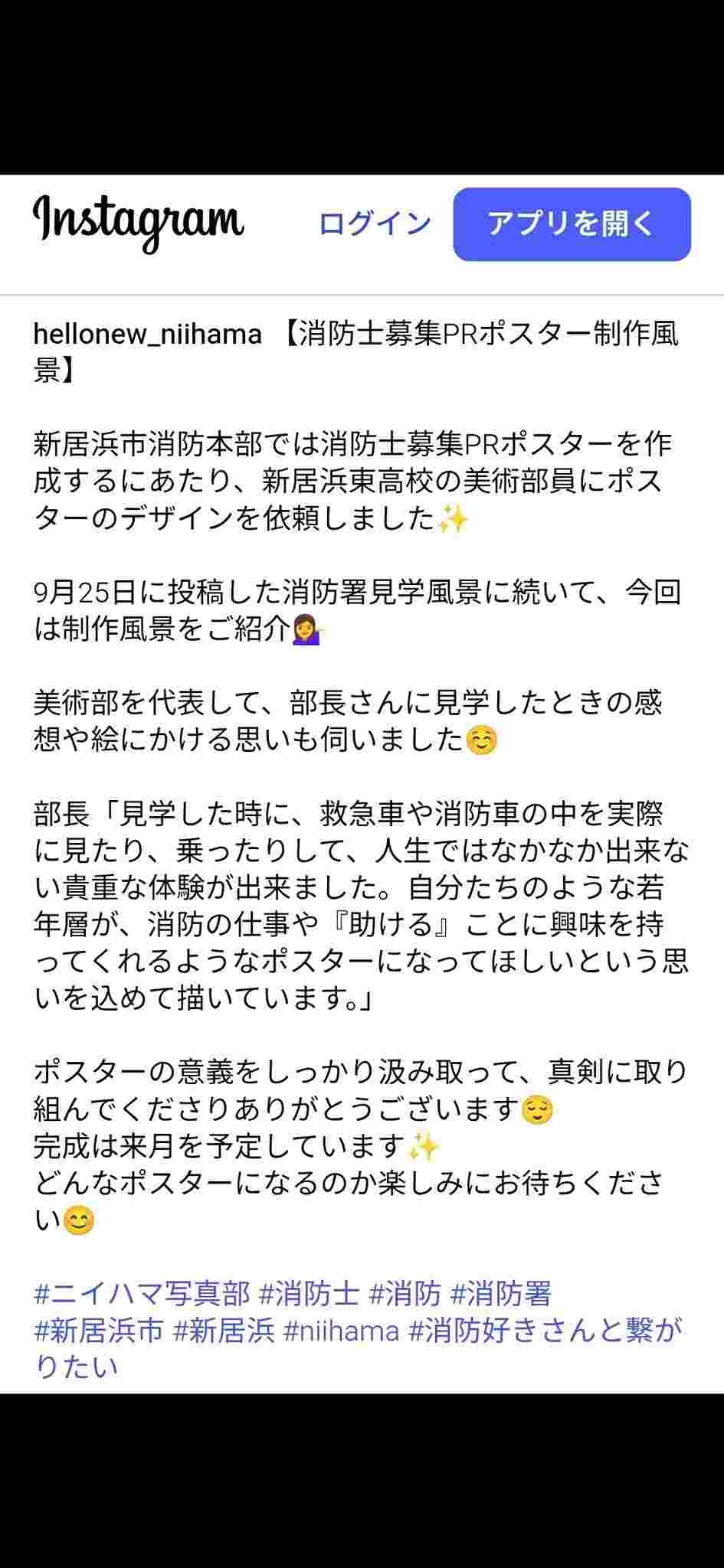The height and width of the screenshot is (1568, 724).
Task: Open hashtag #niihama
Action: point(341,1330)
